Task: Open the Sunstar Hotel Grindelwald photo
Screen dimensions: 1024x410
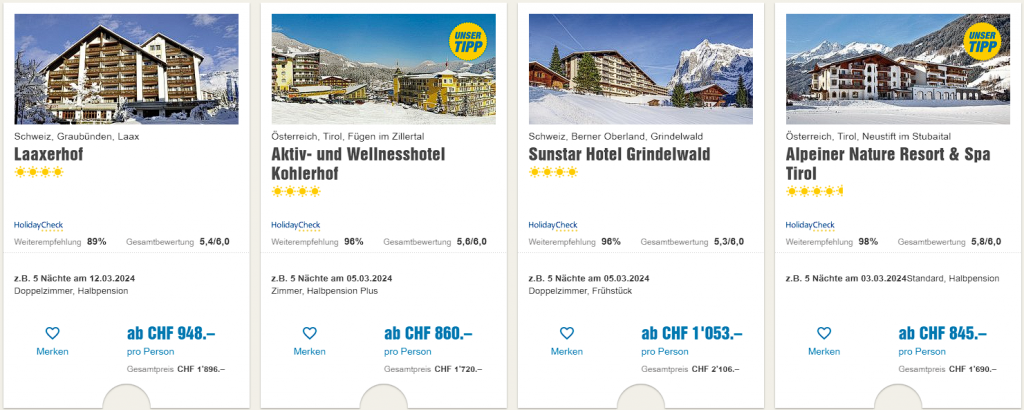Action: (641, 68)
